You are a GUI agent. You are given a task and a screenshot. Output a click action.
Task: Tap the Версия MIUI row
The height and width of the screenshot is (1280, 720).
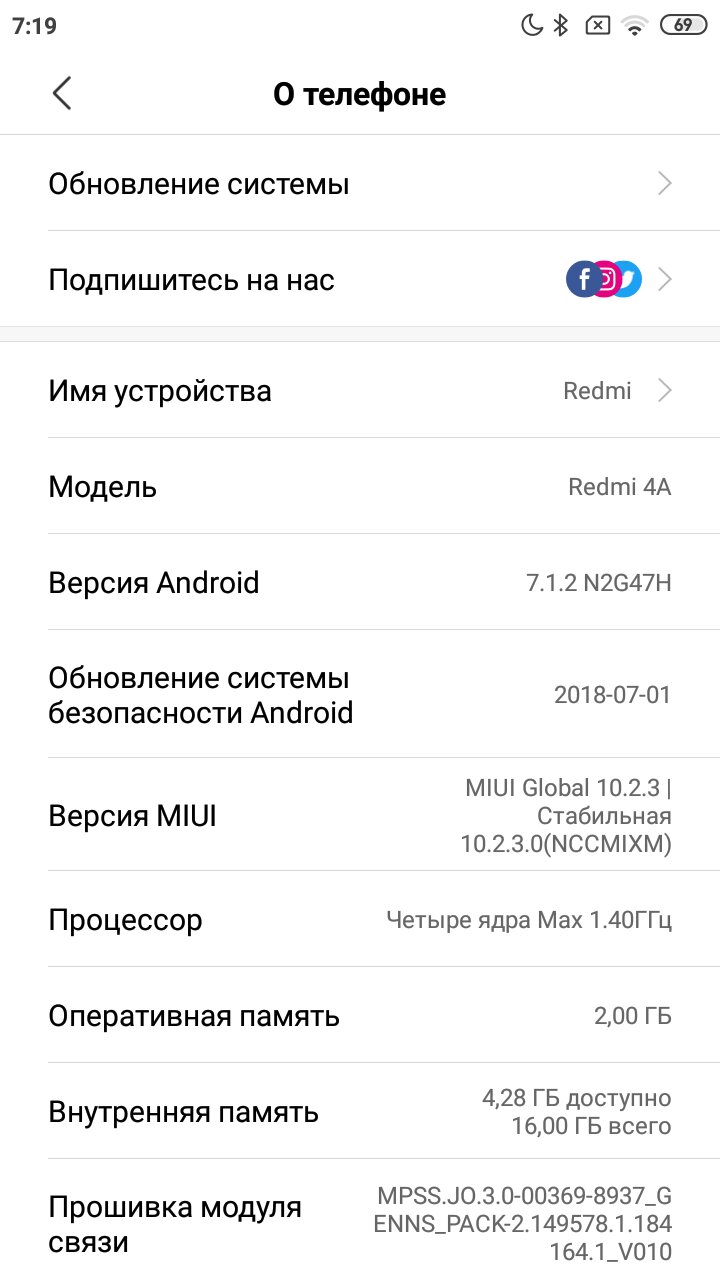click(x=360, y=817)
